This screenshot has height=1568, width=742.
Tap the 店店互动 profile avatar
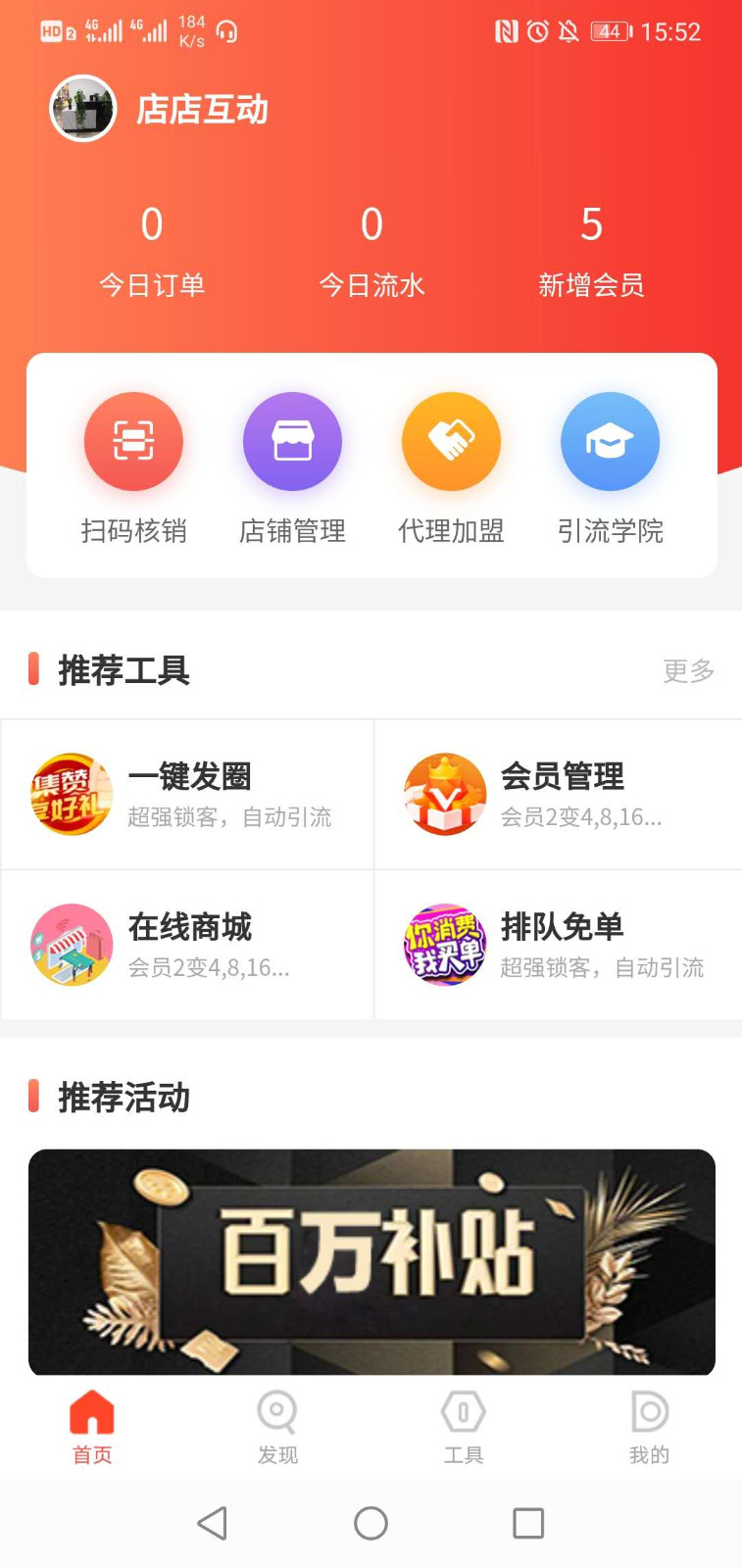pyautogui.click(x=83, y=109)
